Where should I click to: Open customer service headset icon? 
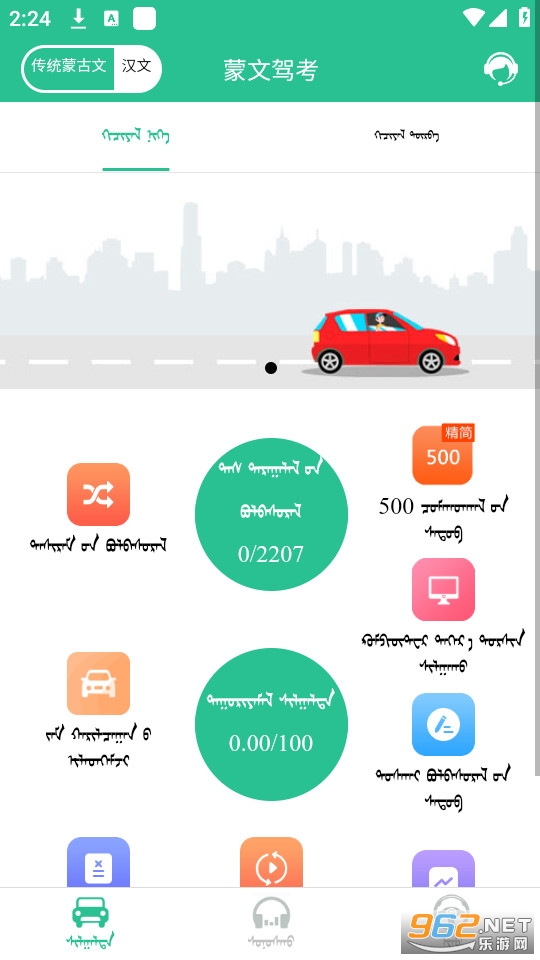[500, 68]
